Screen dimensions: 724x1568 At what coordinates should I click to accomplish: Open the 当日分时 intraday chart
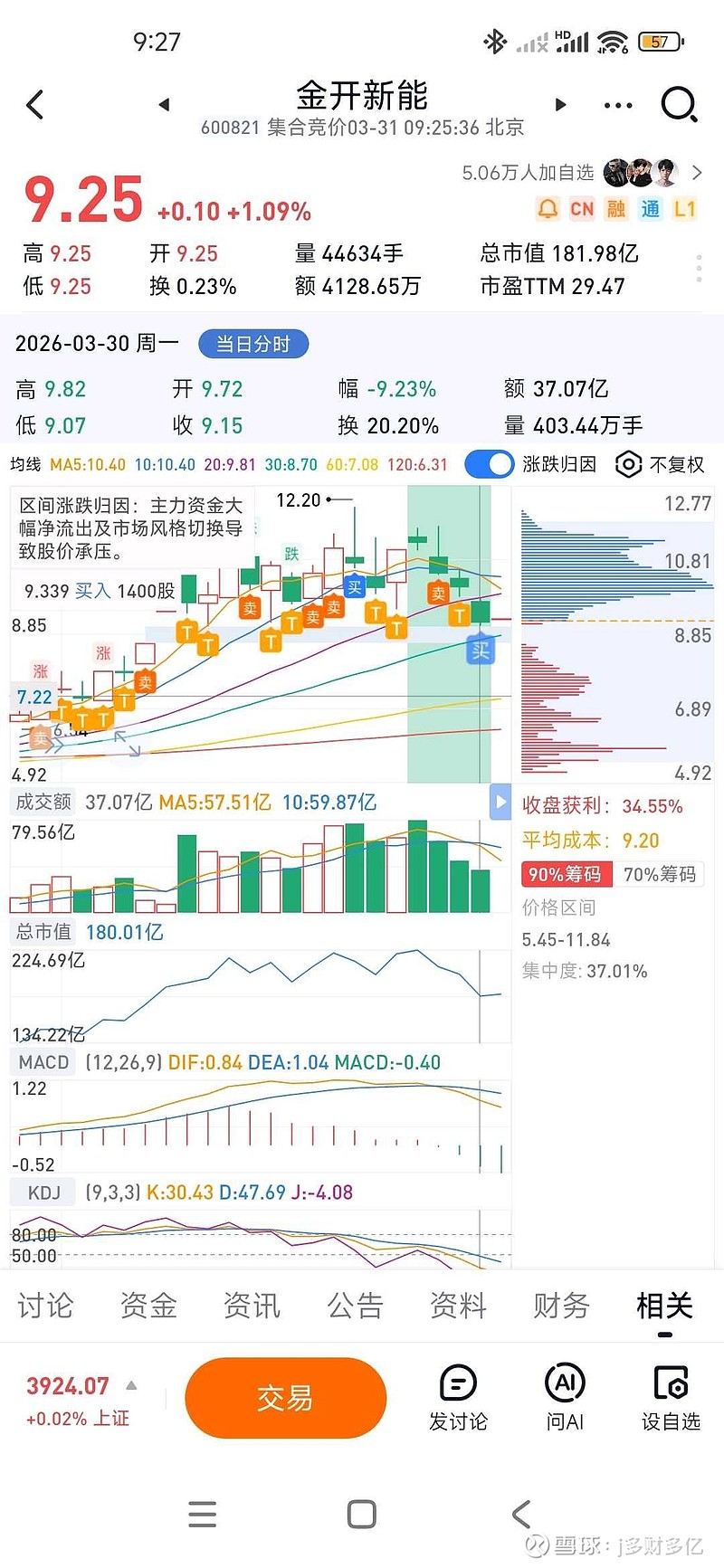(x=253, y=344)
